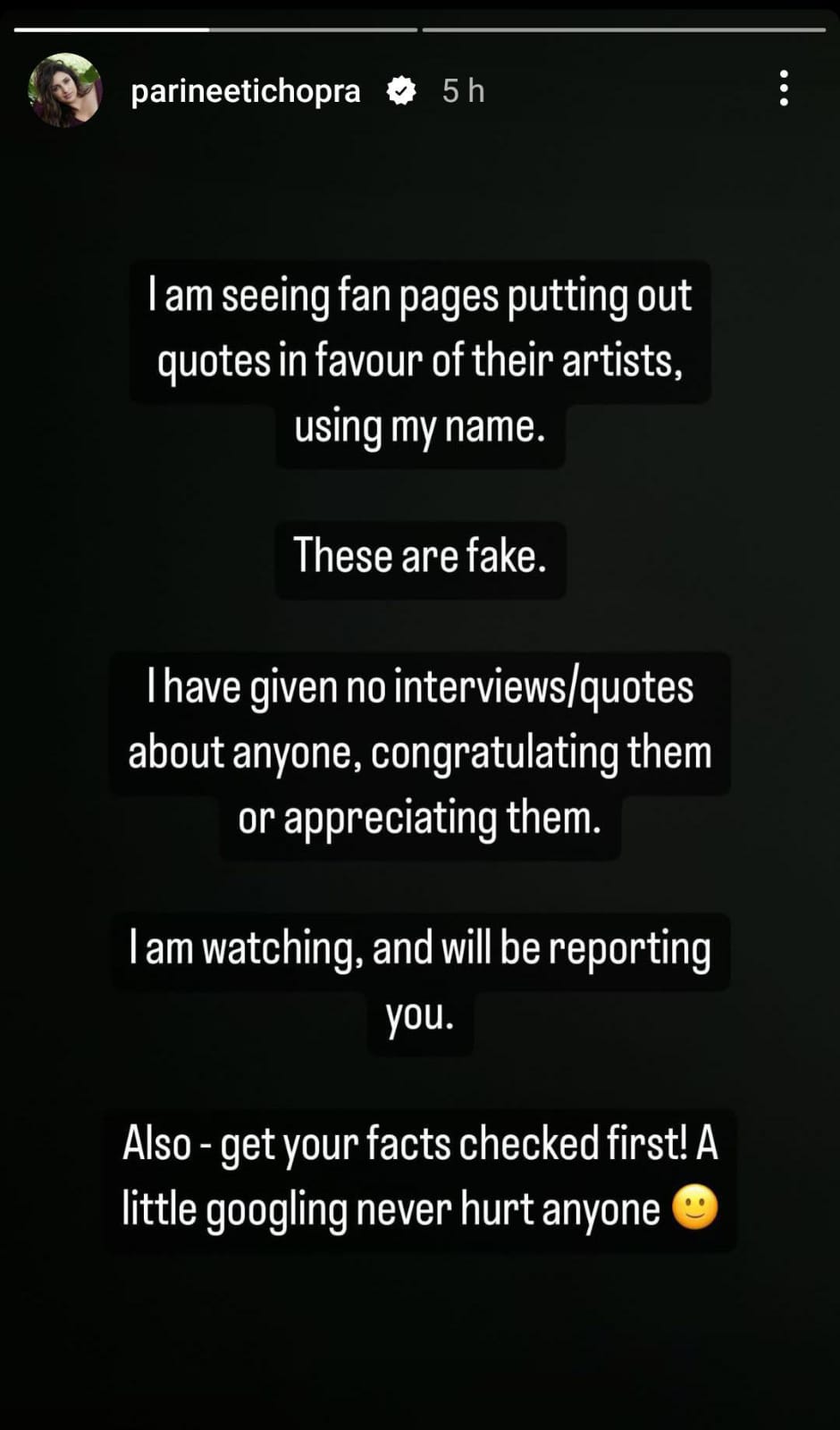Tap the parineetichopra username

click(246, 91)
